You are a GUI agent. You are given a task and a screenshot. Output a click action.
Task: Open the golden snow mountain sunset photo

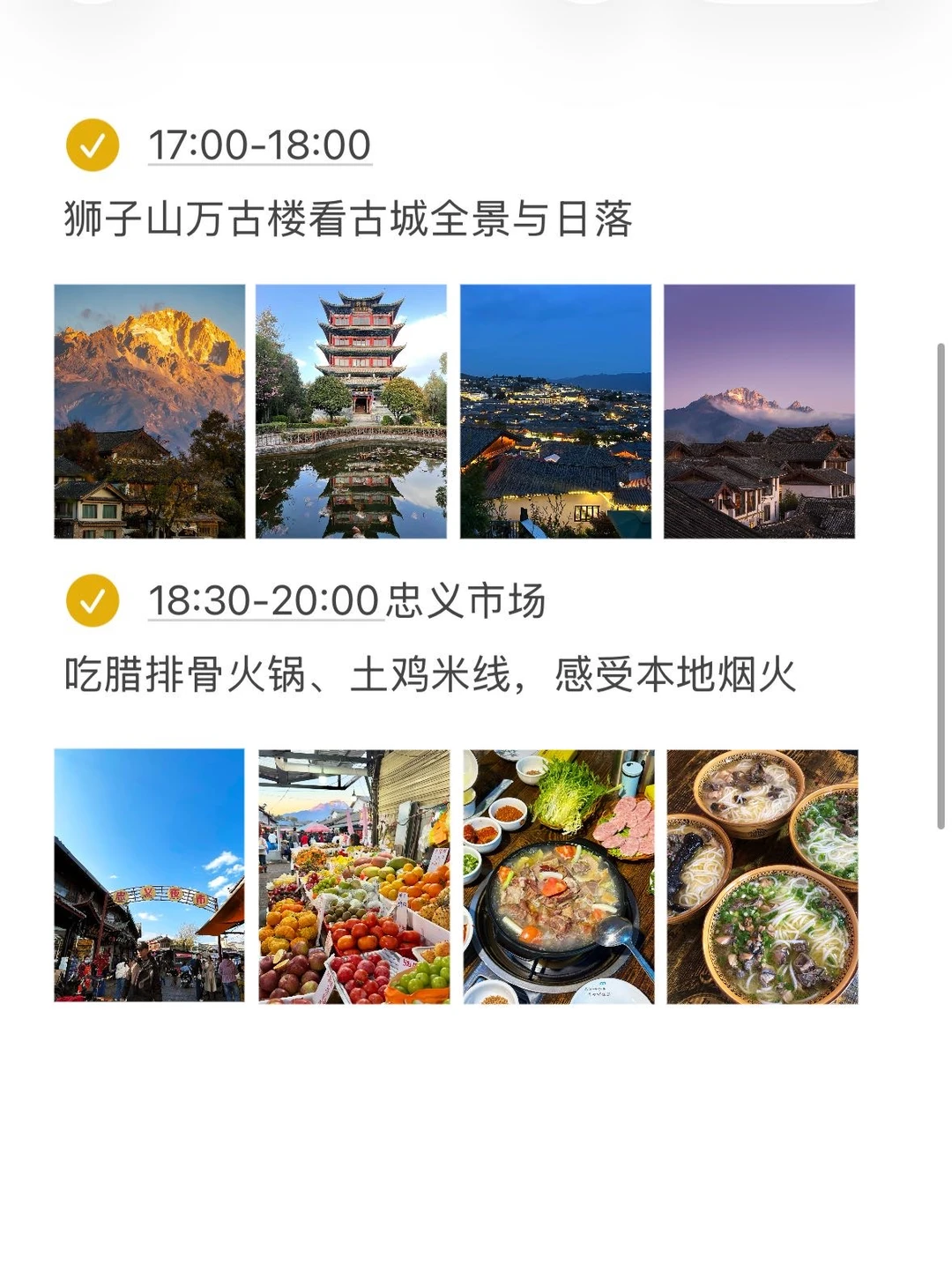click(150, 411)
